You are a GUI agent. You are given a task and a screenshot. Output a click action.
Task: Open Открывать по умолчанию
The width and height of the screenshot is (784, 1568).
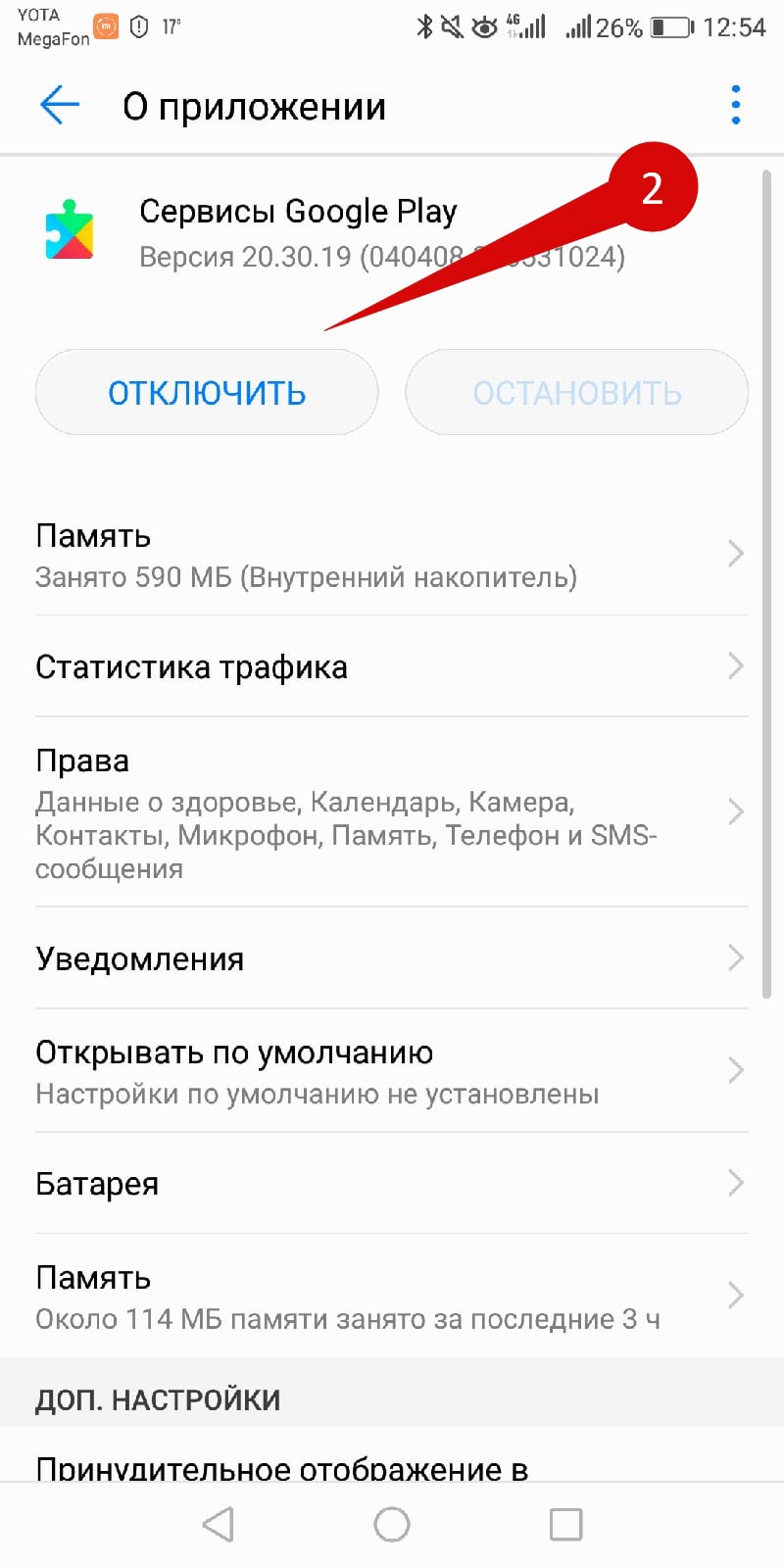(392, 1071)
